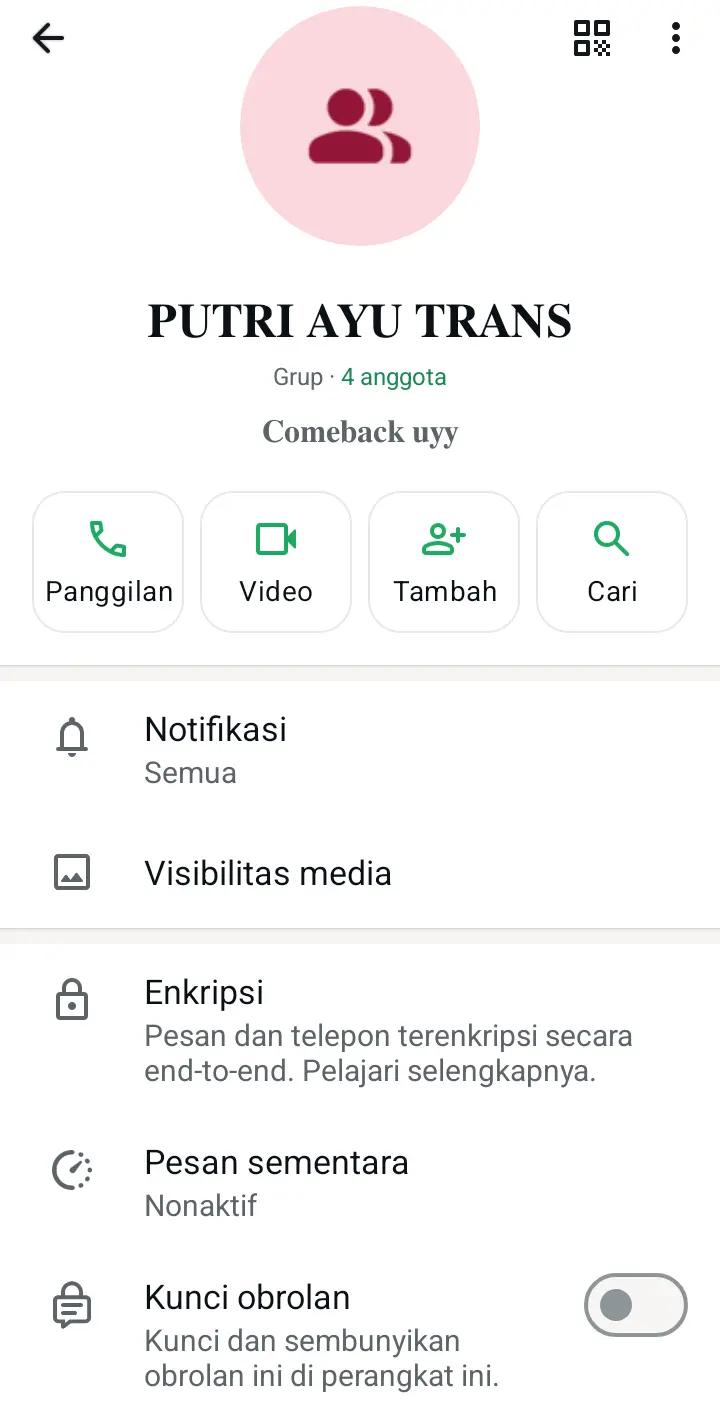Open the three-dot overflow menu

tap(676, 38)
